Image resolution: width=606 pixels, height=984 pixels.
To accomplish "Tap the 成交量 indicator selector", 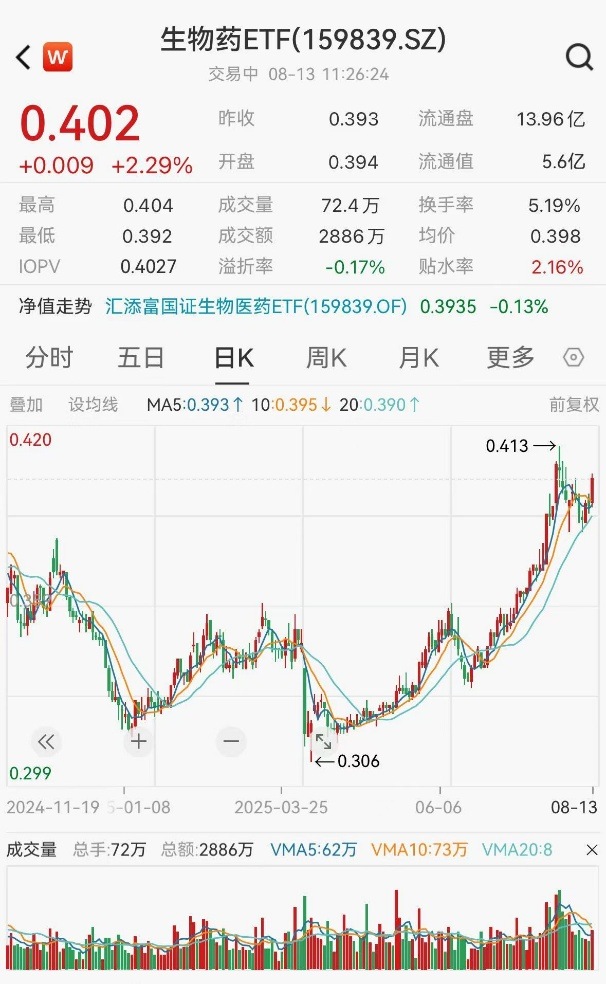I will pos(32,850).
